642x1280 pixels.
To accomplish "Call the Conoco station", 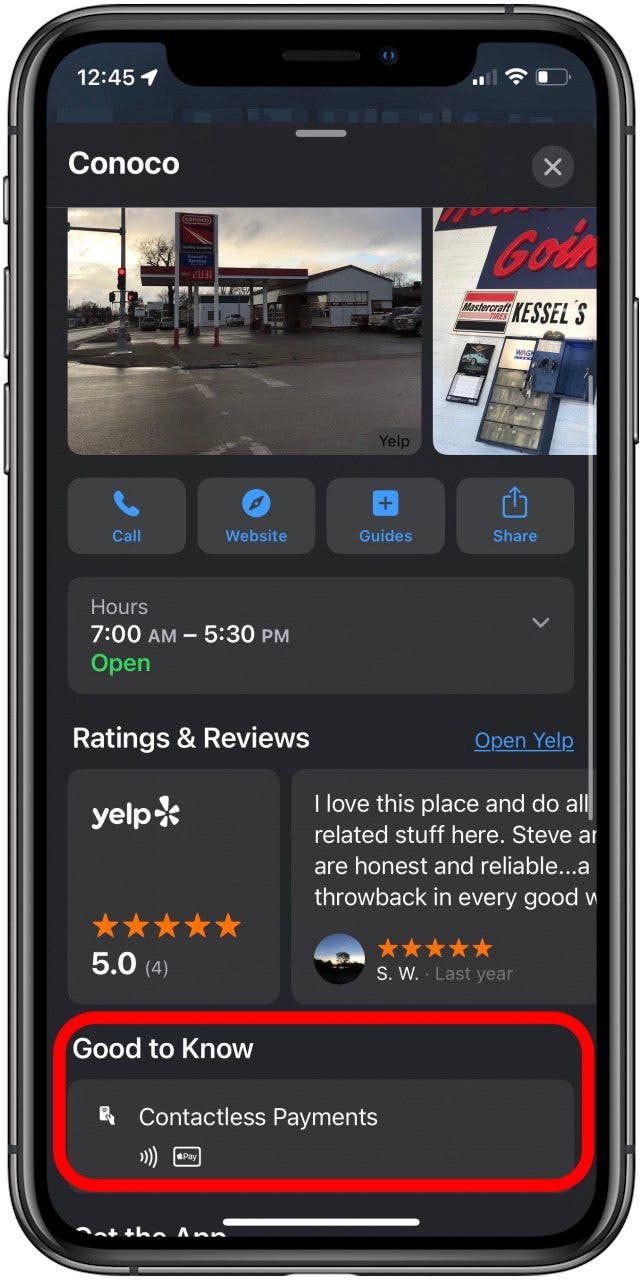I will click(127, 516).
